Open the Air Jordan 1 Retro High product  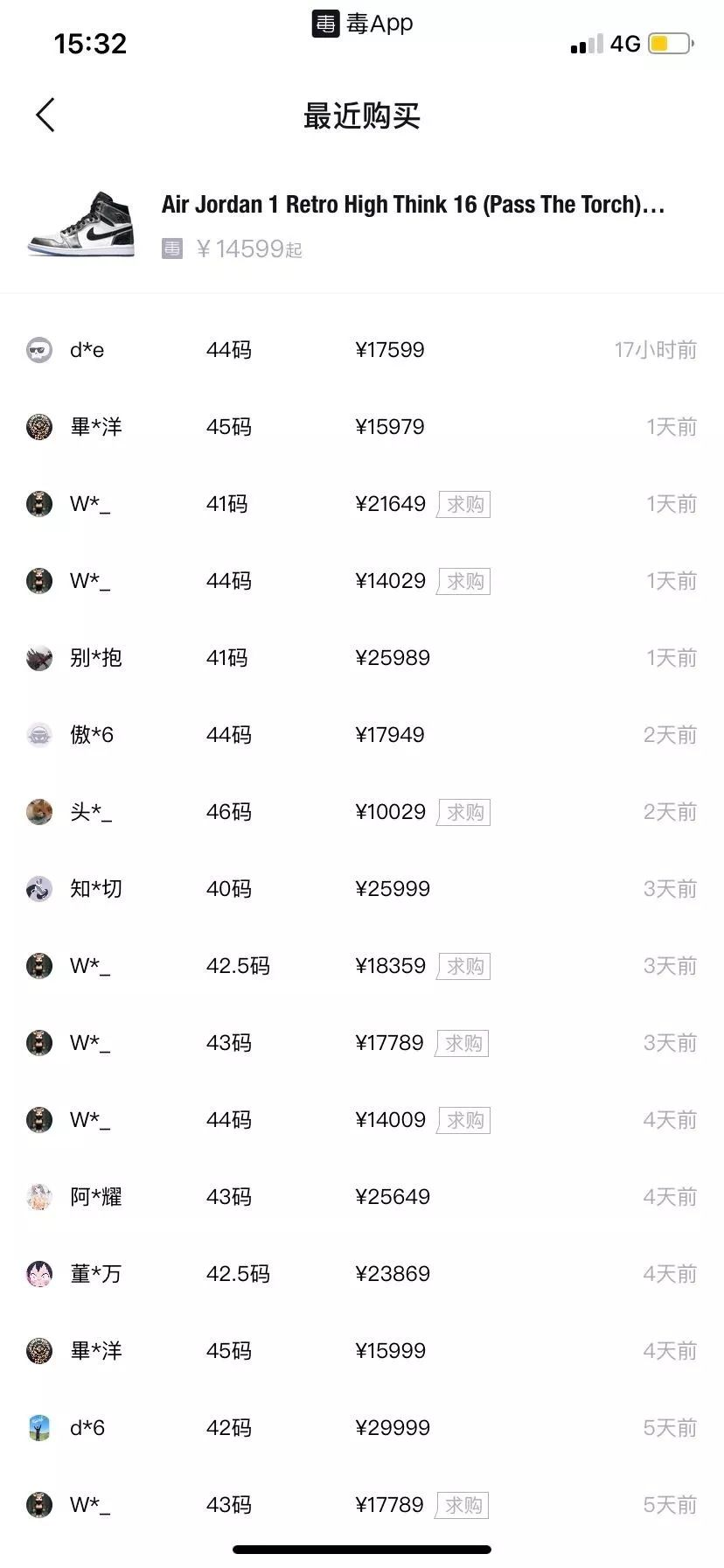[x=413, y=205]
